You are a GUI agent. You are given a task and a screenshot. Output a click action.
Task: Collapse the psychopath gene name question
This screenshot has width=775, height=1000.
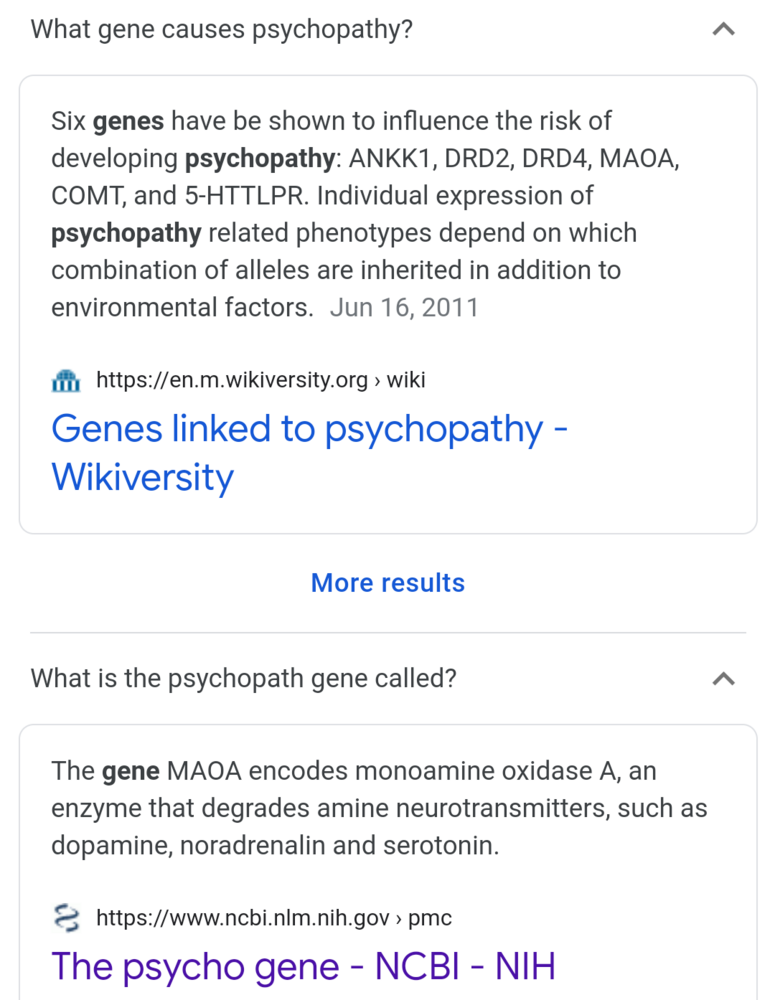coord(723,678)
